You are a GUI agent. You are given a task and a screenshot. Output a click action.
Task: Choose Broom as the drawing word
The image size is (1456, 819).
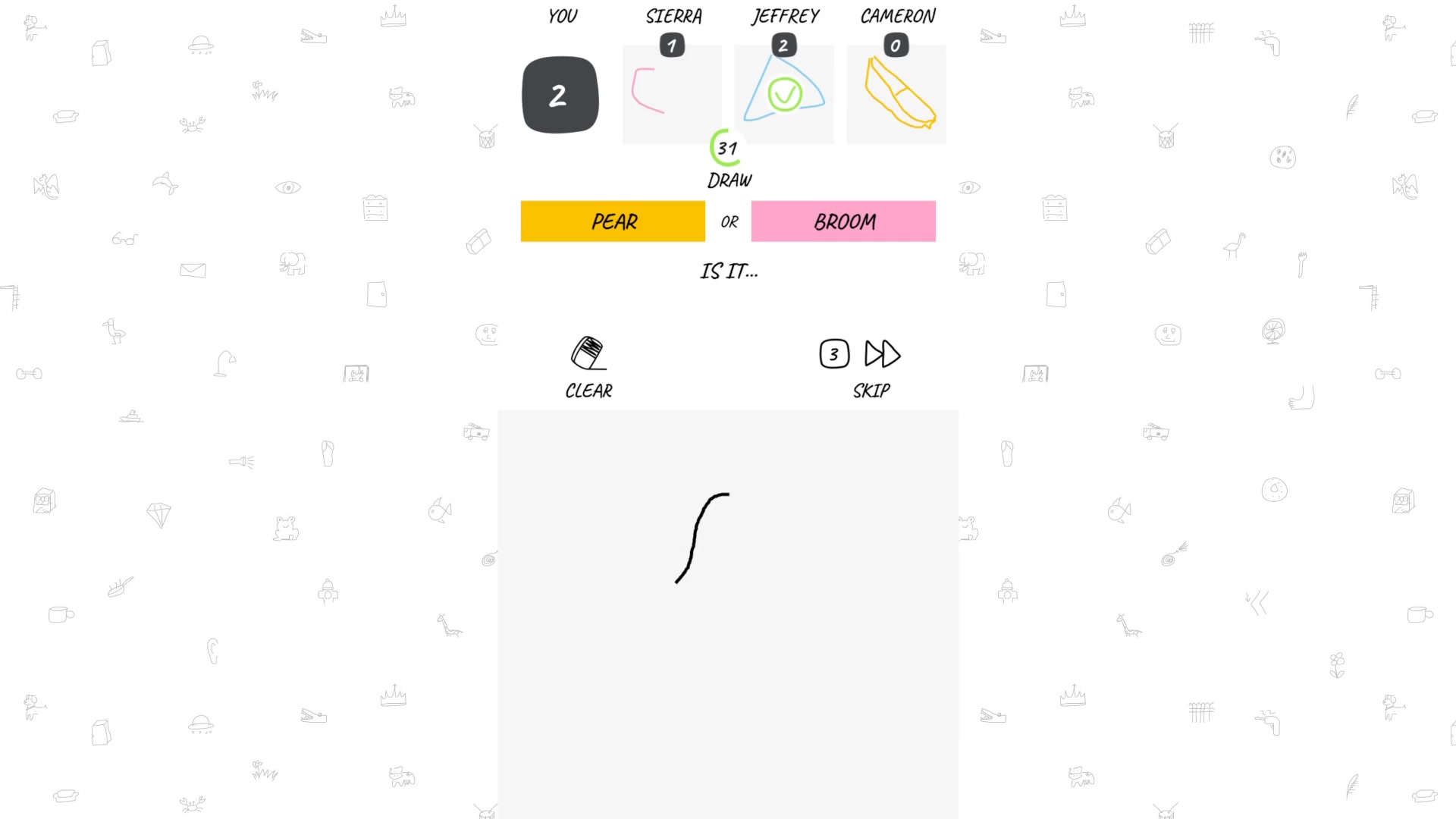[x=843, y=221]
